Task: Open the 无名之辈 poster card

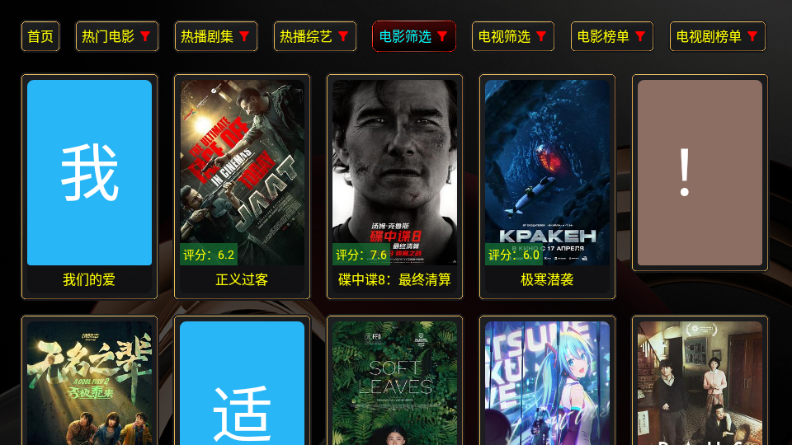Action: 89,384
